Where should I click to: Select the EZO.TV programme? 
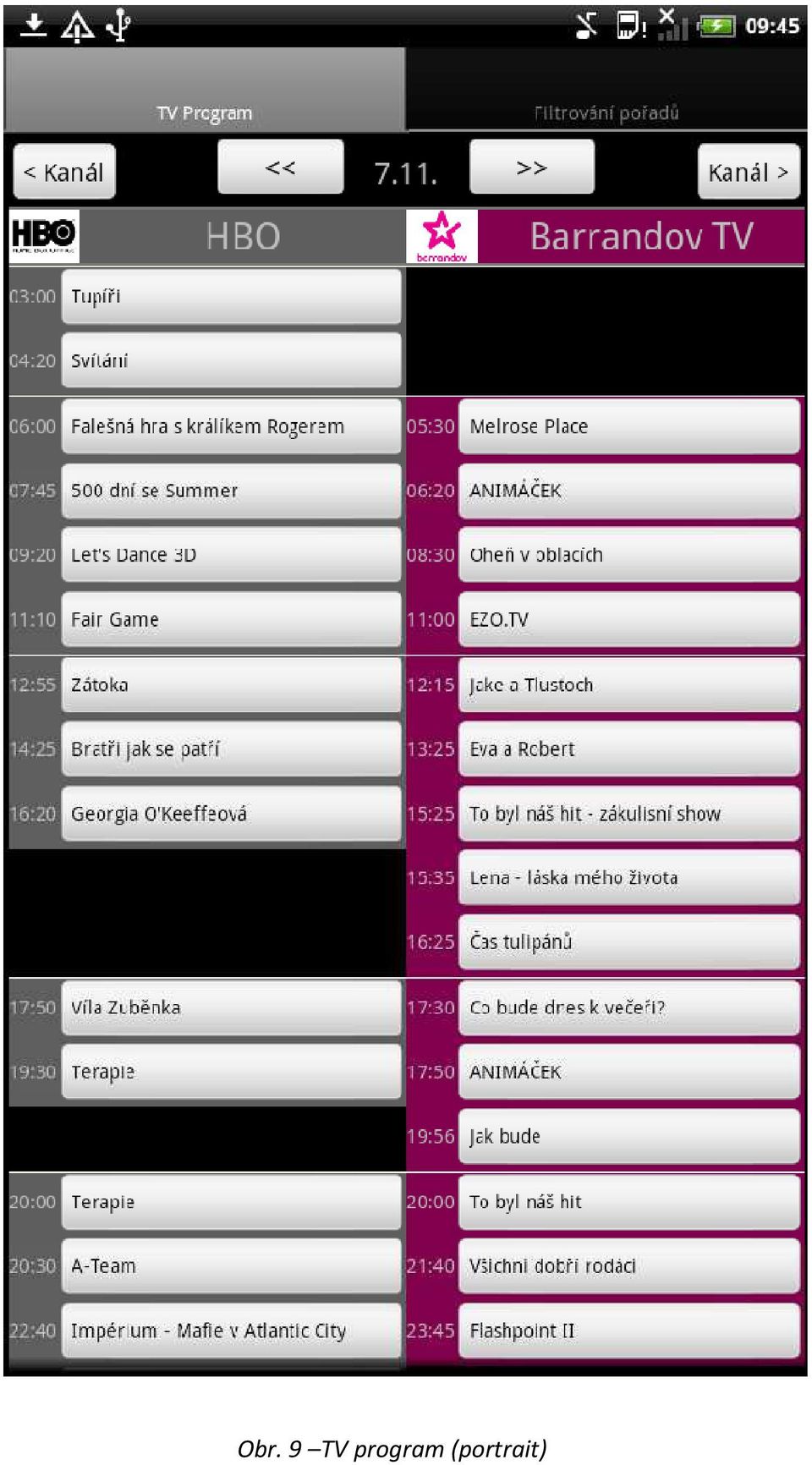click(x=629, y=620)
